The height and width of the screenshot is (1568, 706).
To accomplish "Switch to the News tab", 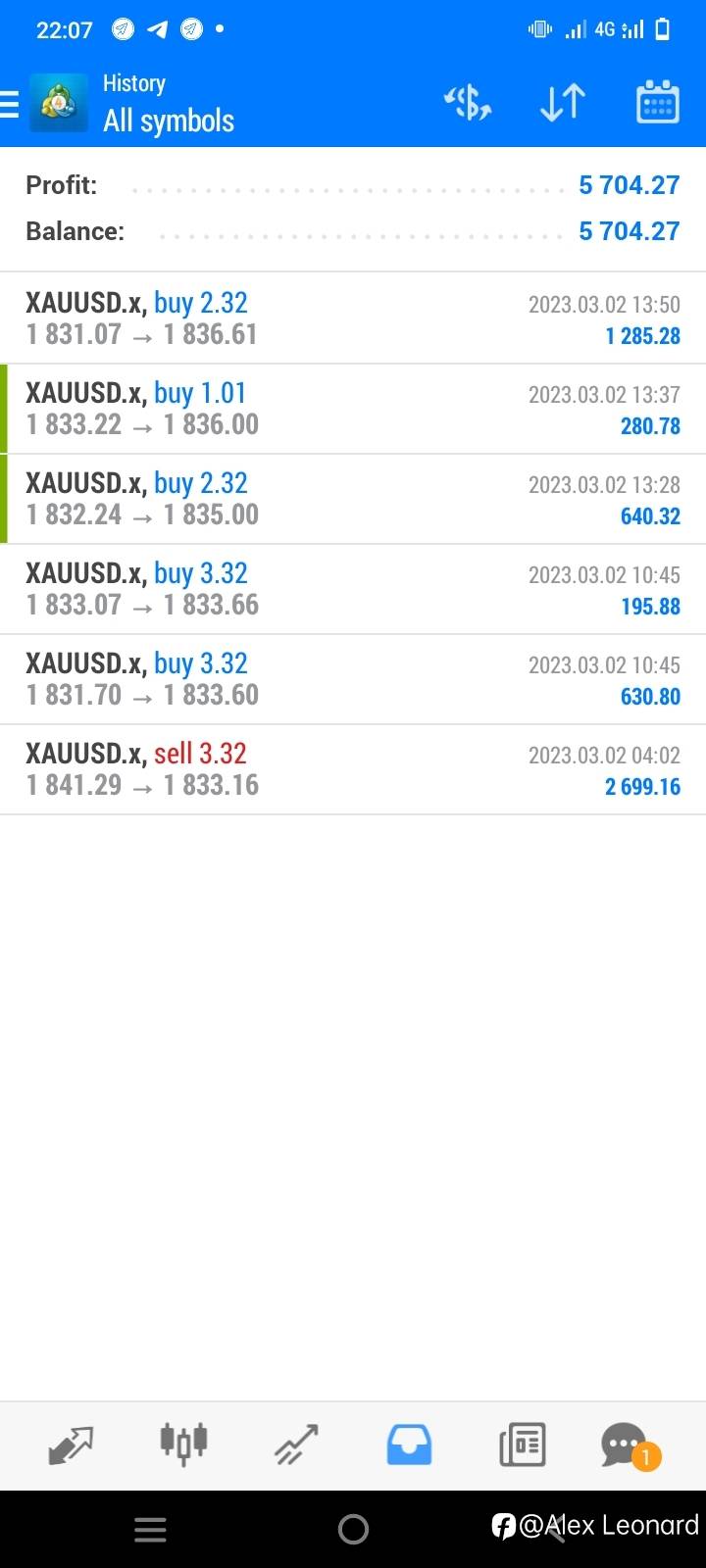I will pos(522,1445).
